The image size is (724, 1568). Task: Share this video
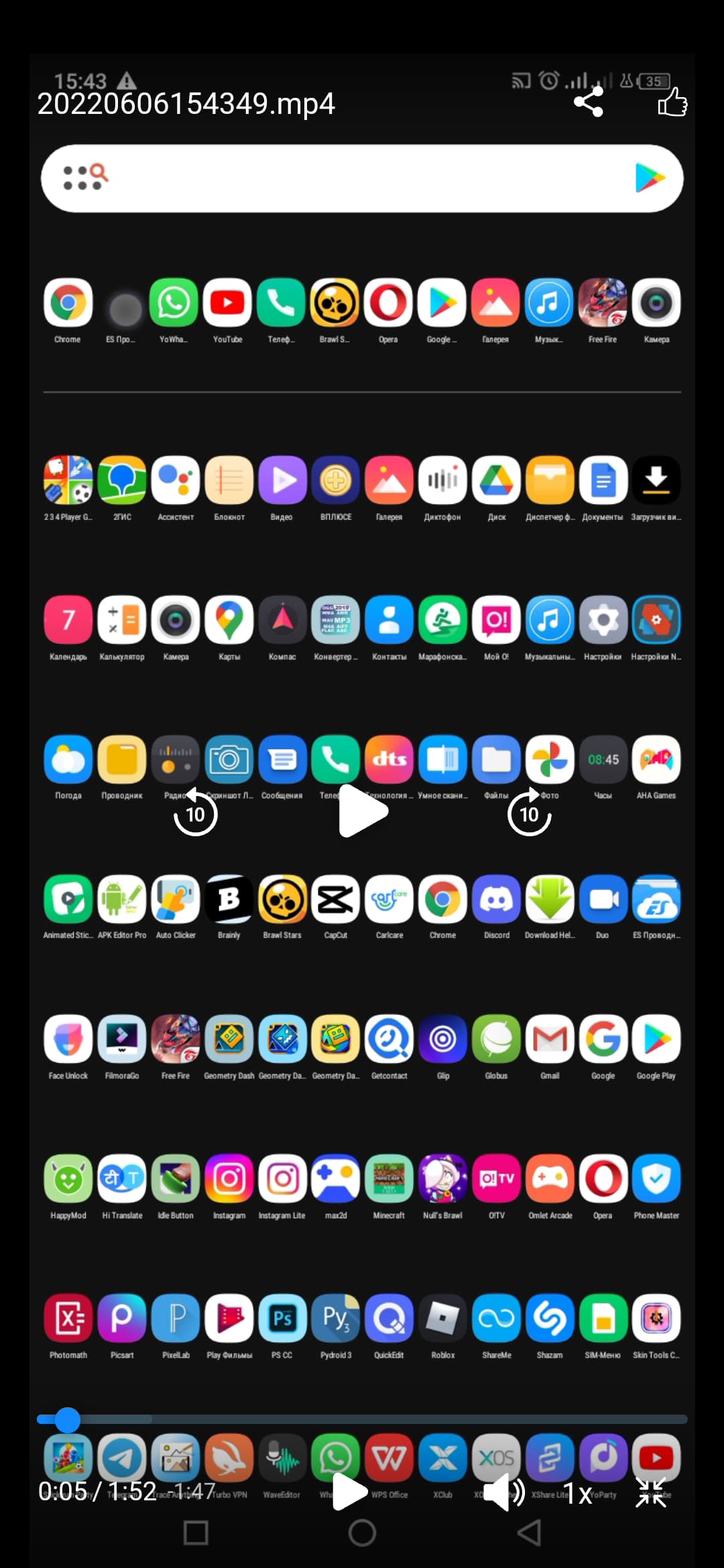pyautogui.click(x=589, y=103)
